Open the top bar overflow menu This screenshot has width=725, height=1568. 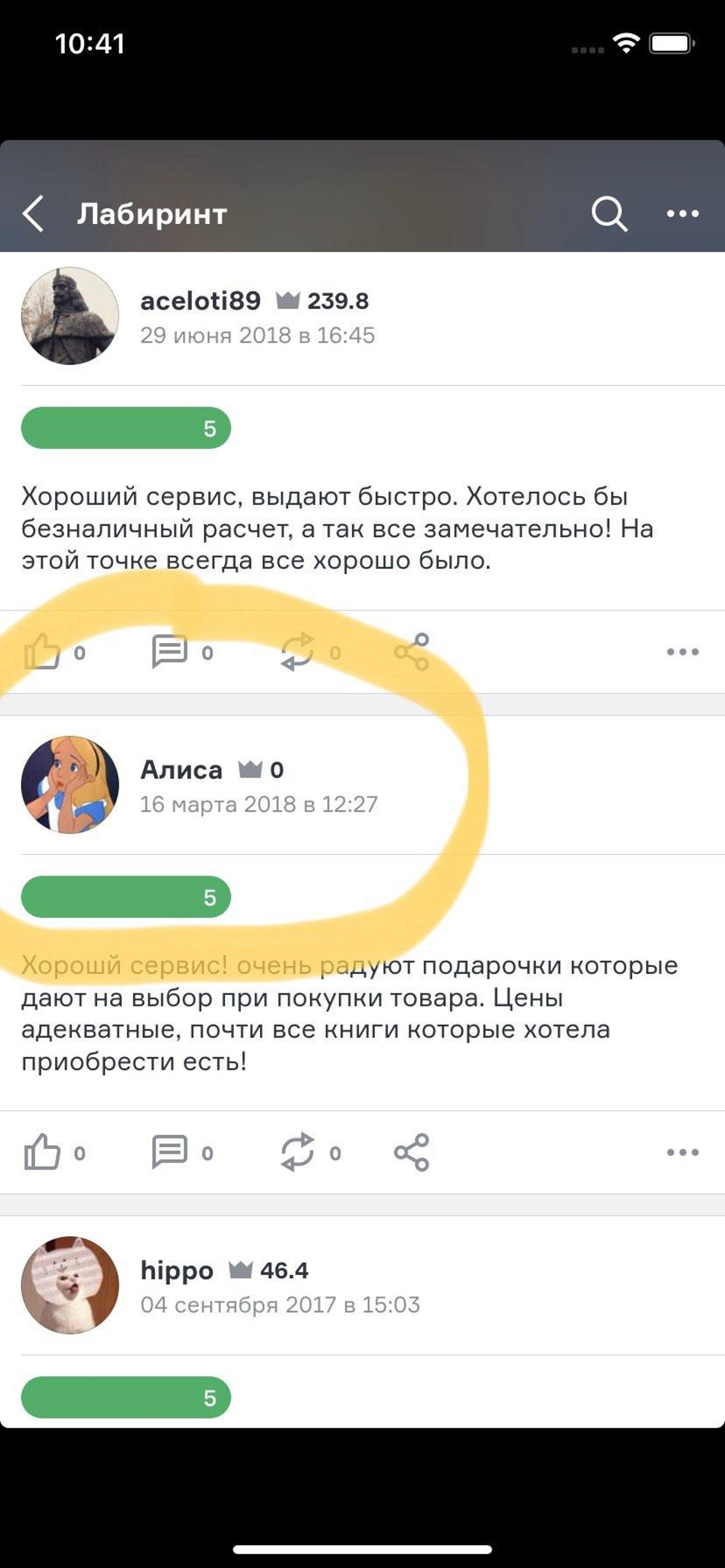point(682,214)
